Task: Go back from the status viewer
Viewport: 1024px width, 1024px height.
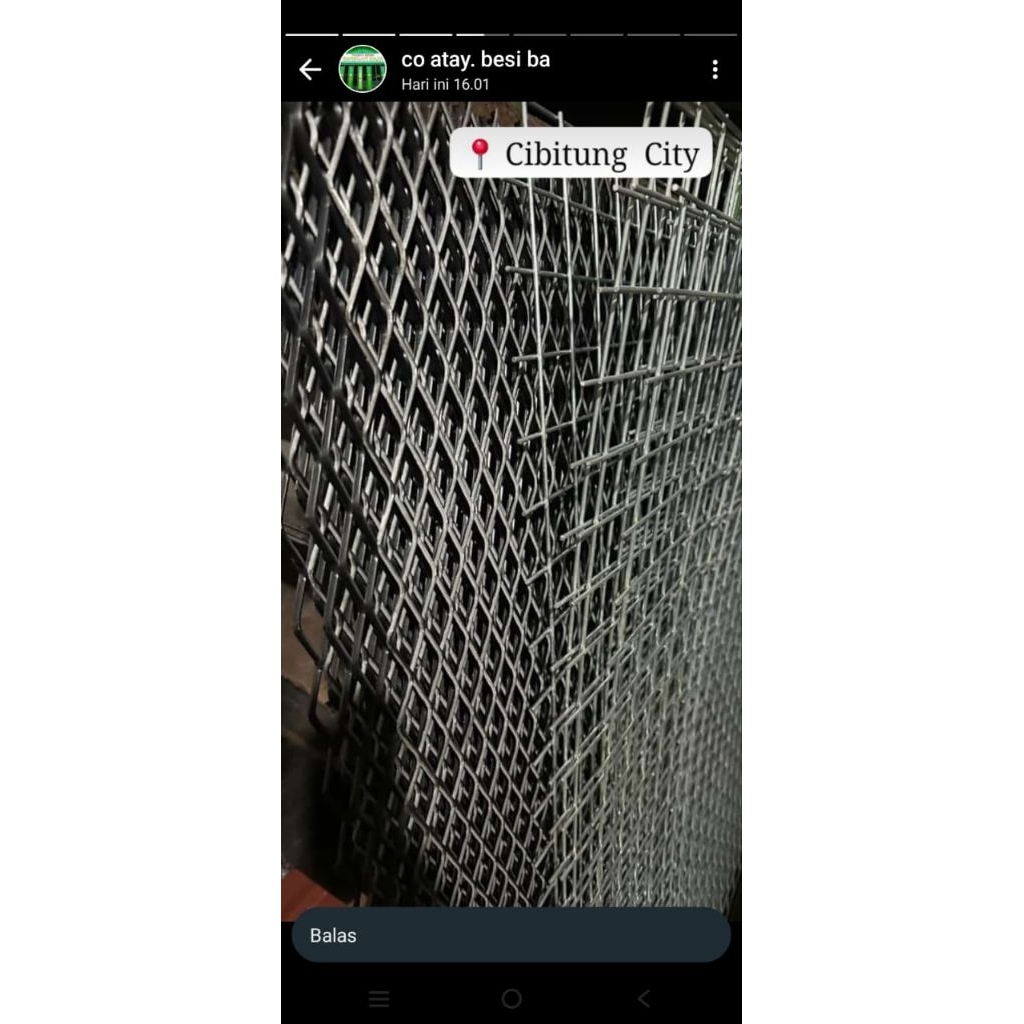Action: tap(310, 69)
